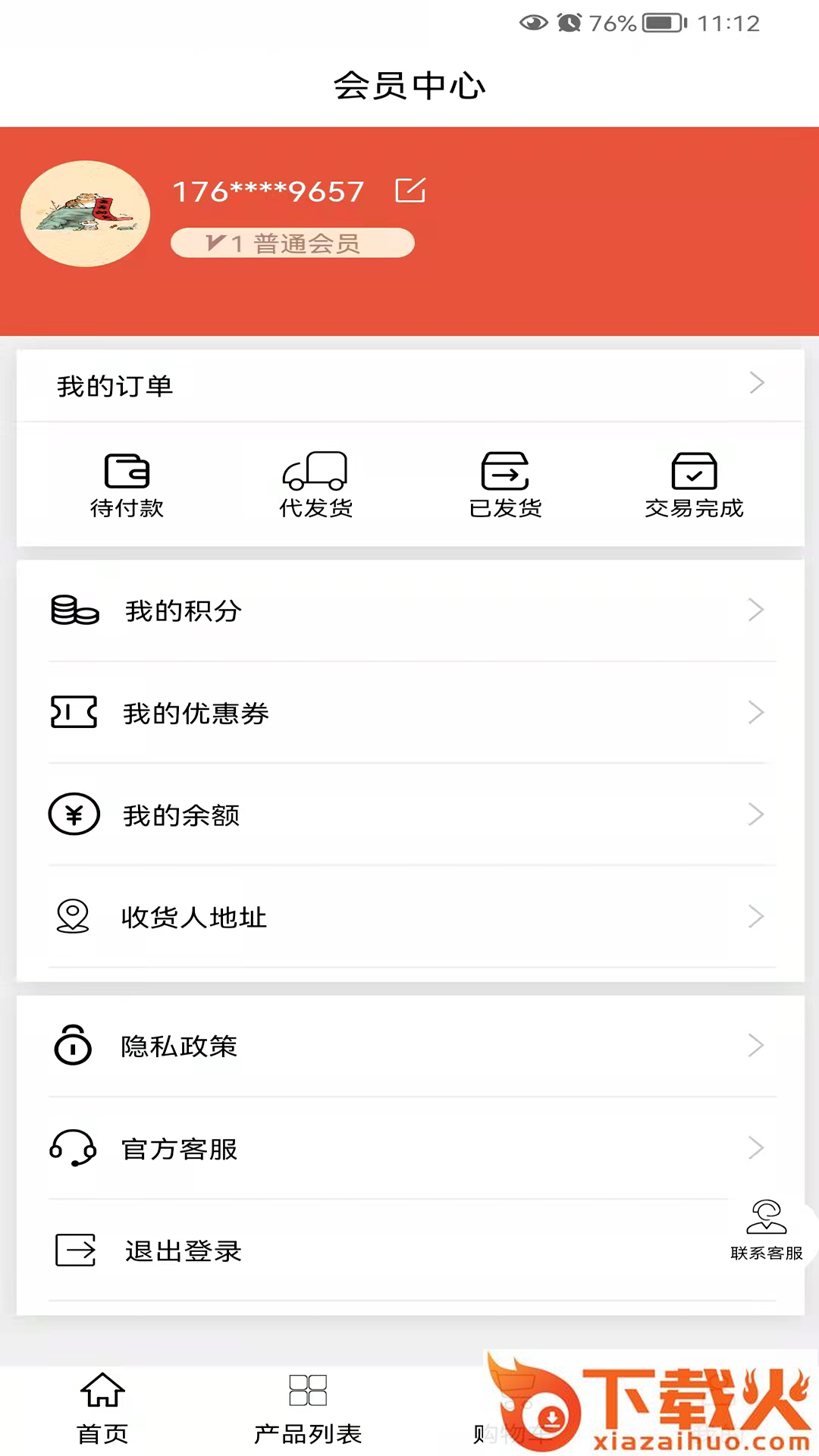Go to the 产品列表 product list tab
819x1456 pixels.
(x=308, y=1408)
